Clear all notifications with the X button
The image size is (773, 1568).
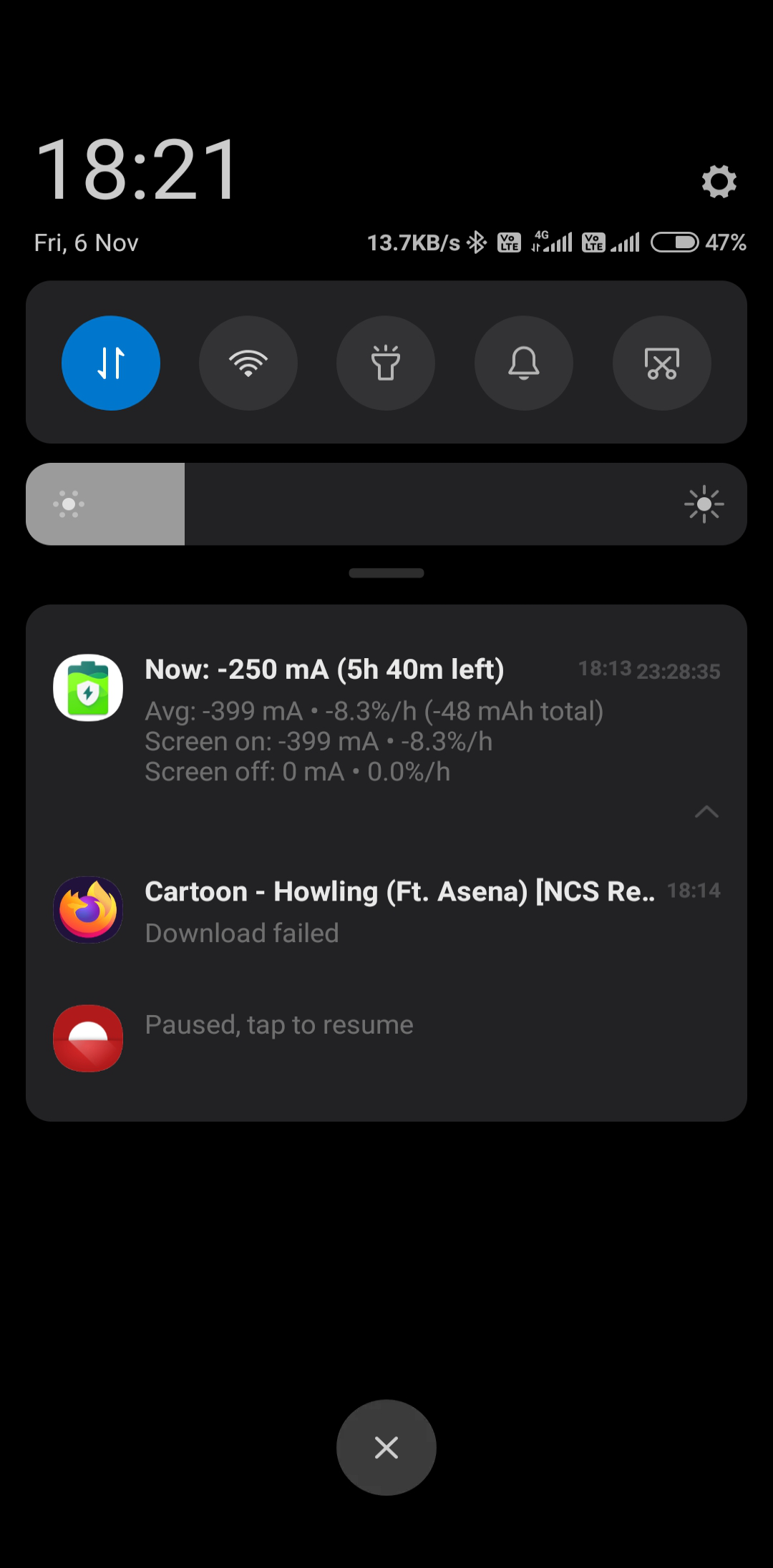(386, 1448)
